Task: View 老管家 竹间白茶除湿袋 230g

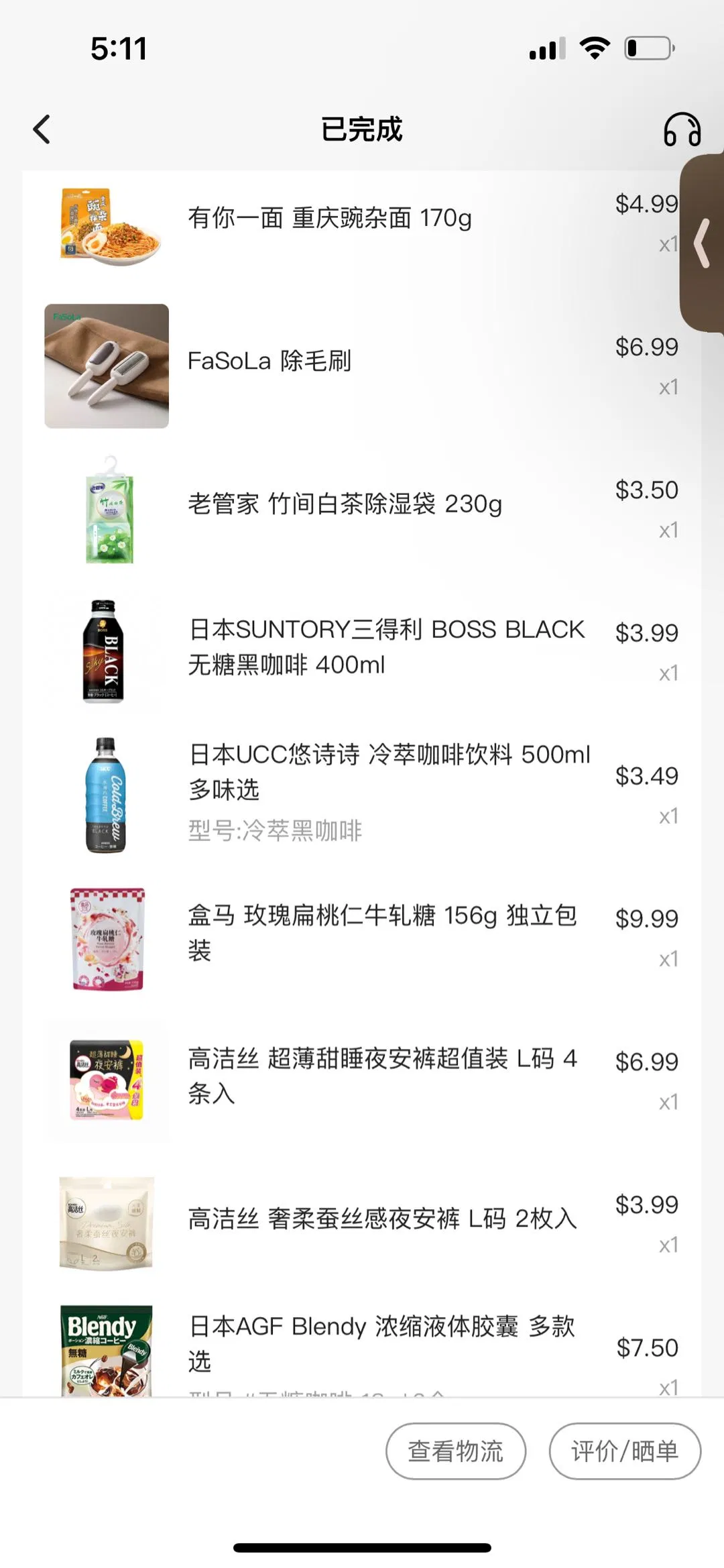Action: pos(345,504)
